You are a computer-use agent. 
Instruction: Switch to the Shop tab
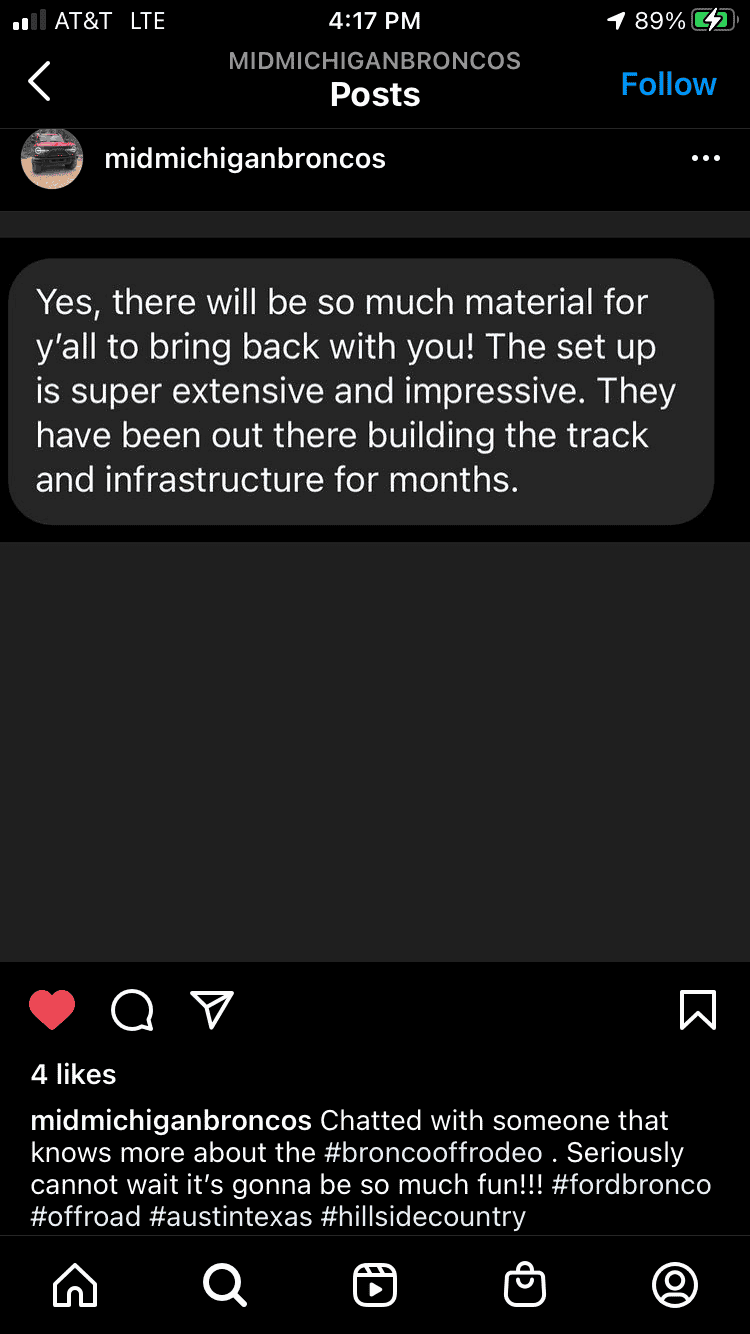coord(525,1285)
